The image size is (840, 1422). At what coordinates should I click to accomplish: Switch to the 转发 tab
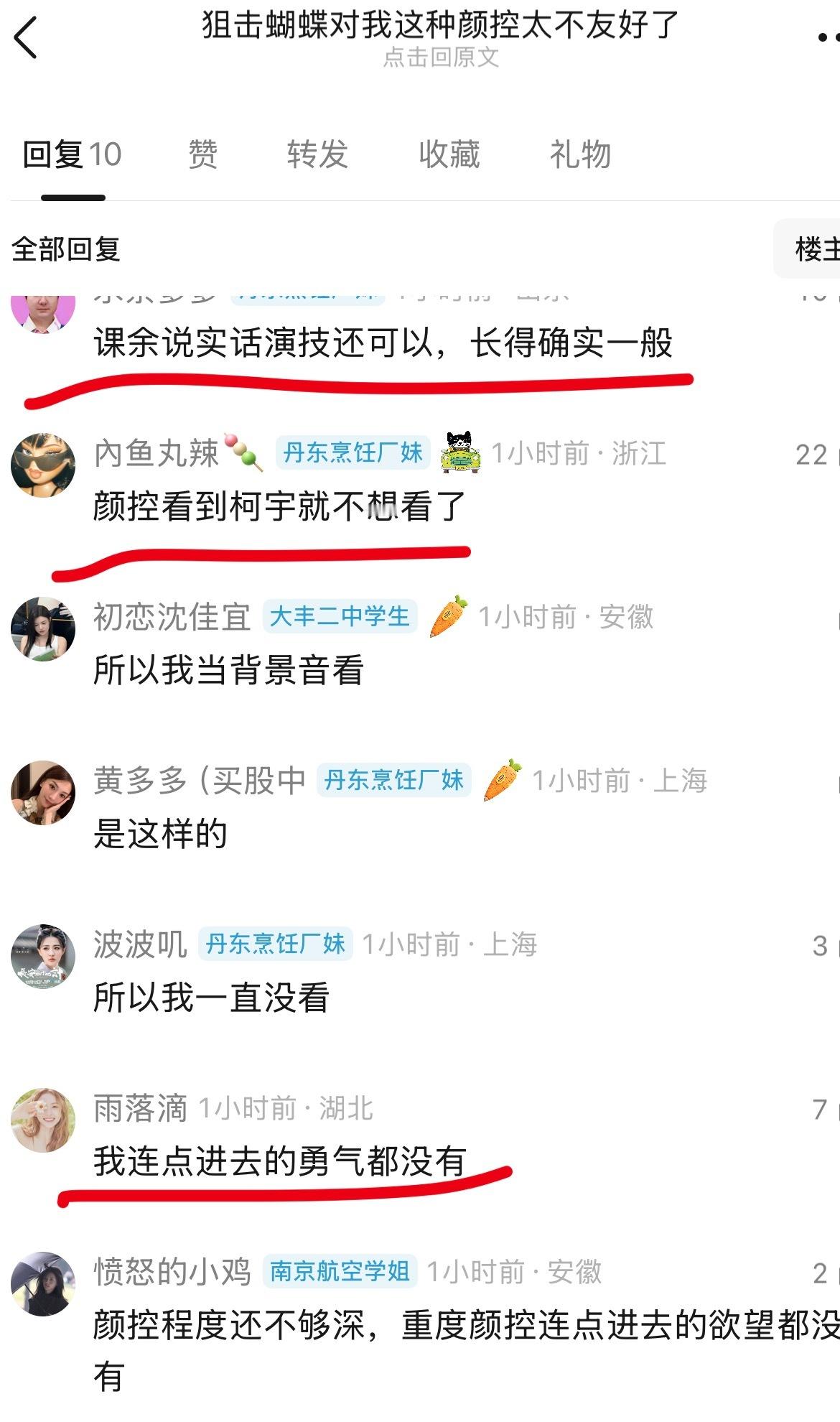tap(317, 153)
